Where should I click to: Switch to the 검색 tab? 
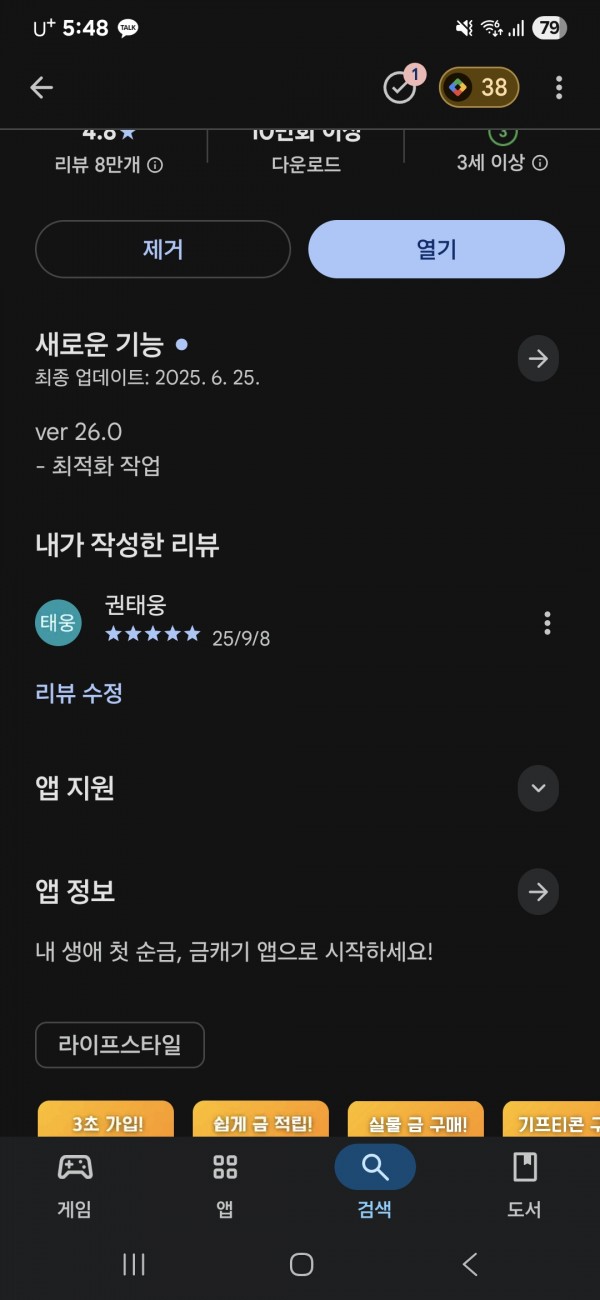click(375, 1183)
